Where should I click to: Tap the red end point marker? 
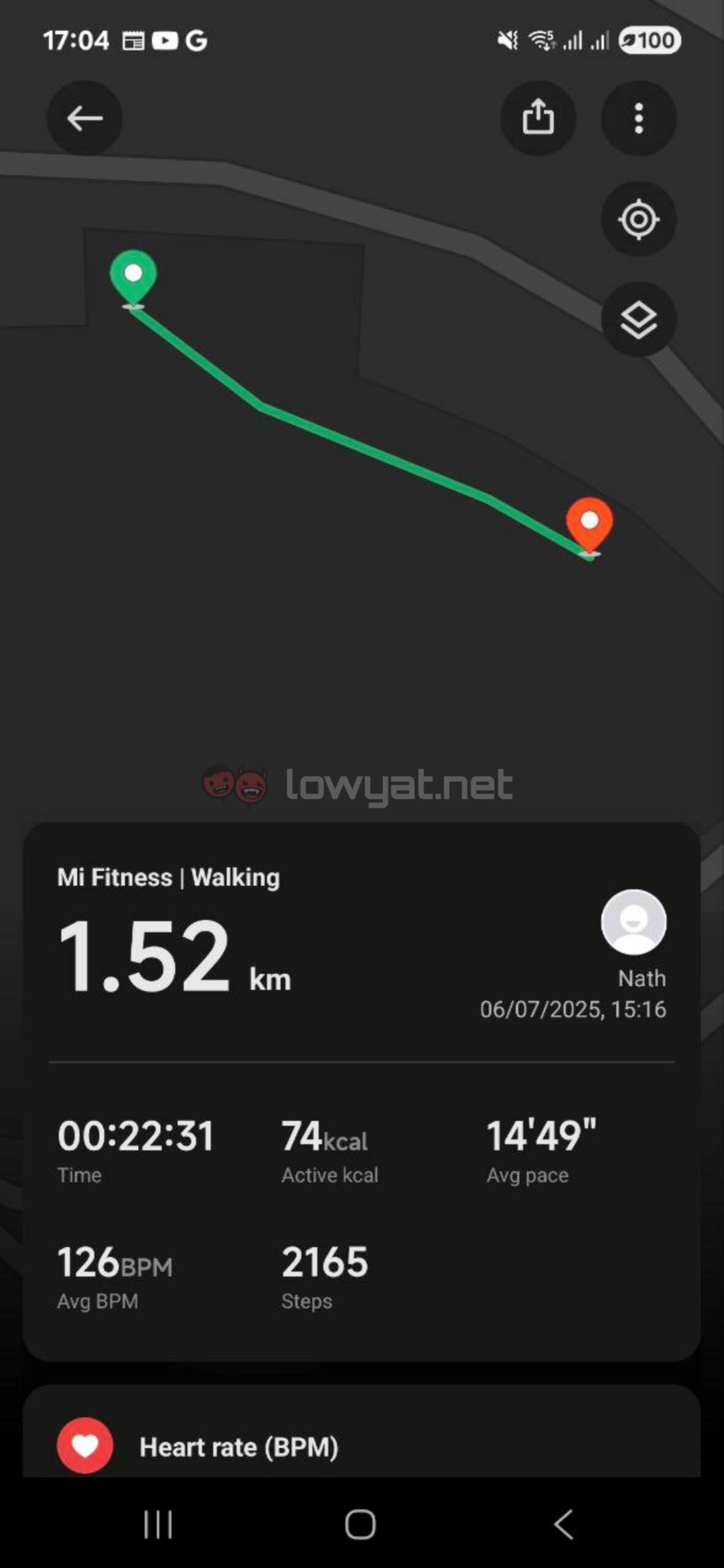589,526
